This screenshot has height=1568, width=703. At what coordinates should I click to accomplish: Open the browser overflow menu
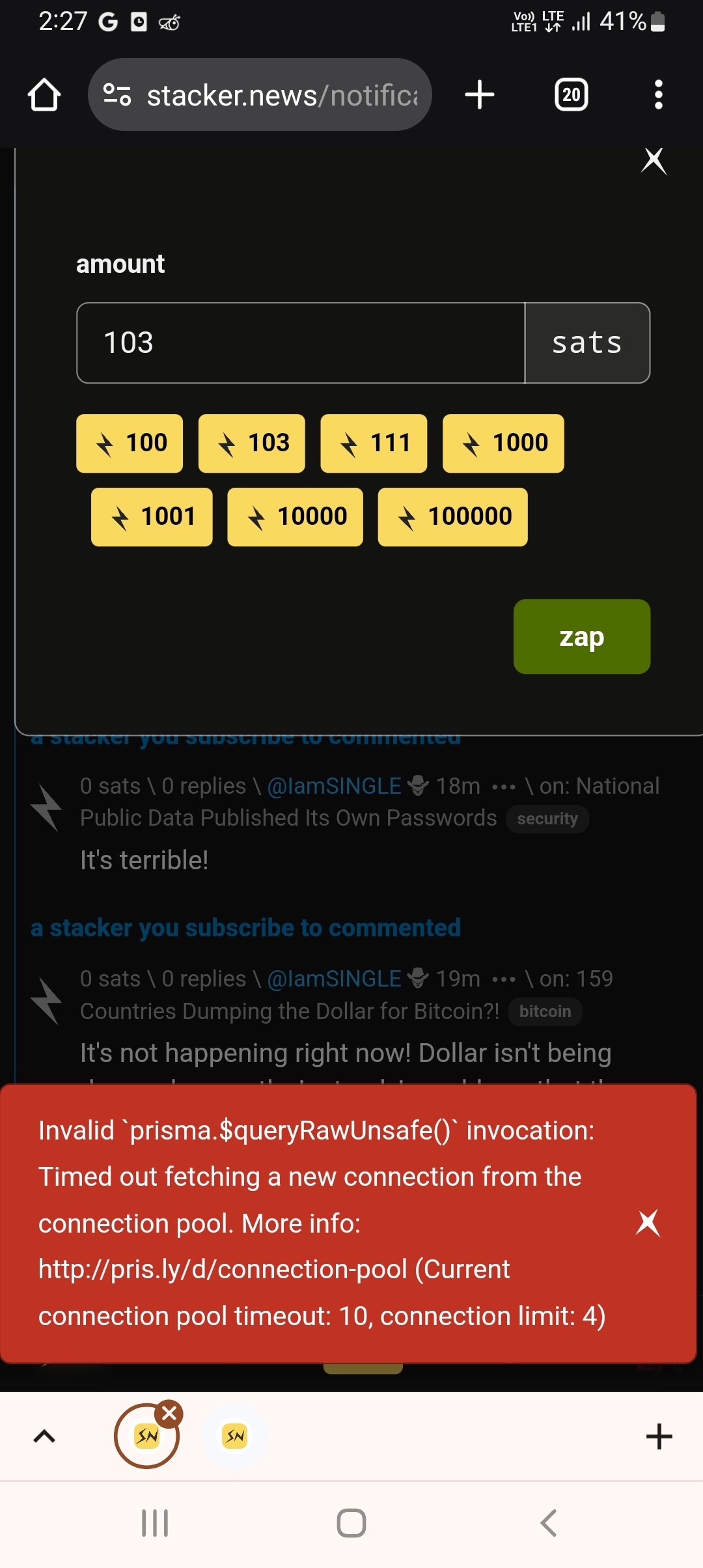coord(658,95)
